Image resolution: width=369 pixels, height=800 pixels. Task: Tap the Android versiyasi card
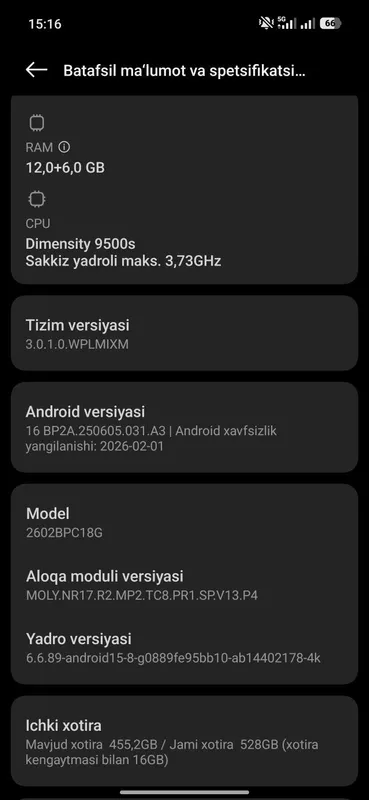click(x=184, y=428)
